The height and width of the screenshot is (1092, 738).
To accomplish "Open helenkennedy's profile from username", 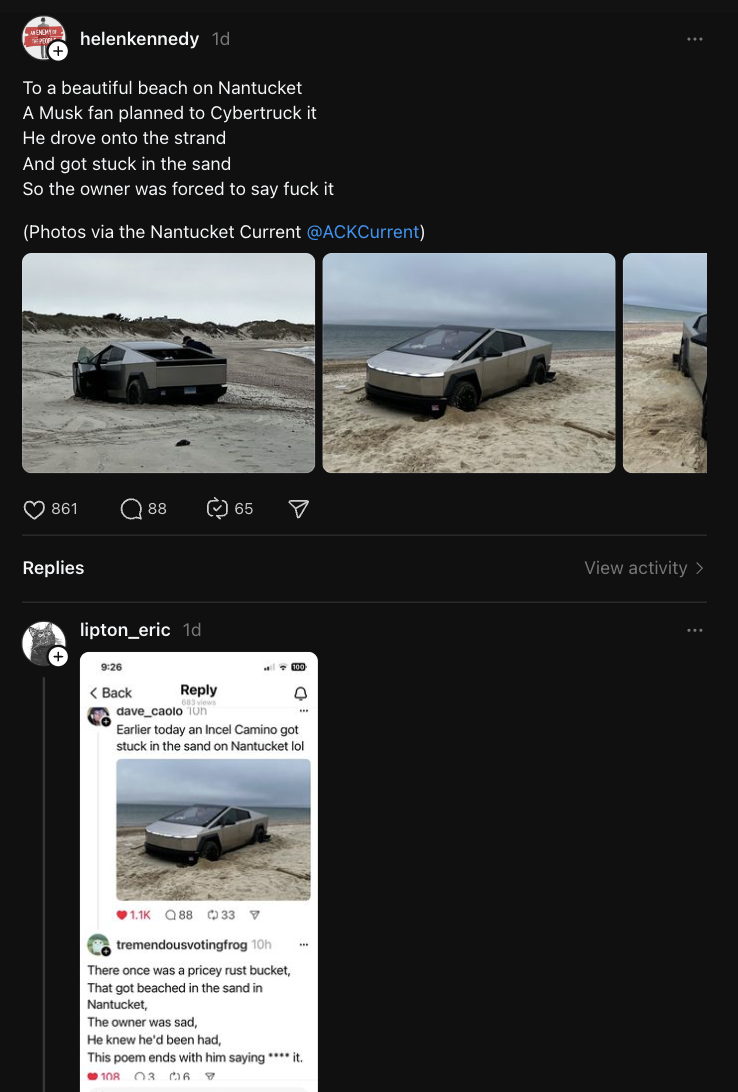I will click(x=139, y=39).
